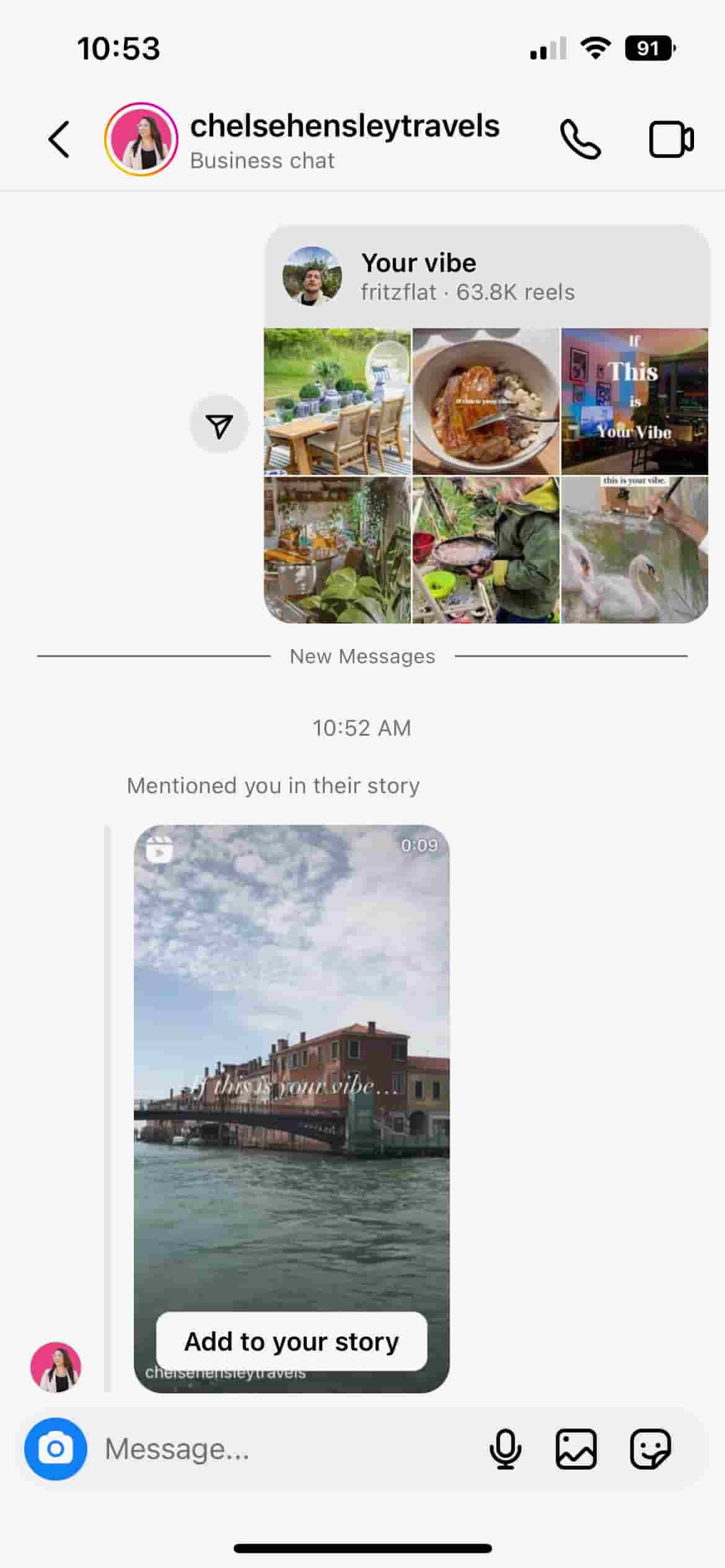Open fritzflat's profile from the Your vibe card

[x=312, y=276]
